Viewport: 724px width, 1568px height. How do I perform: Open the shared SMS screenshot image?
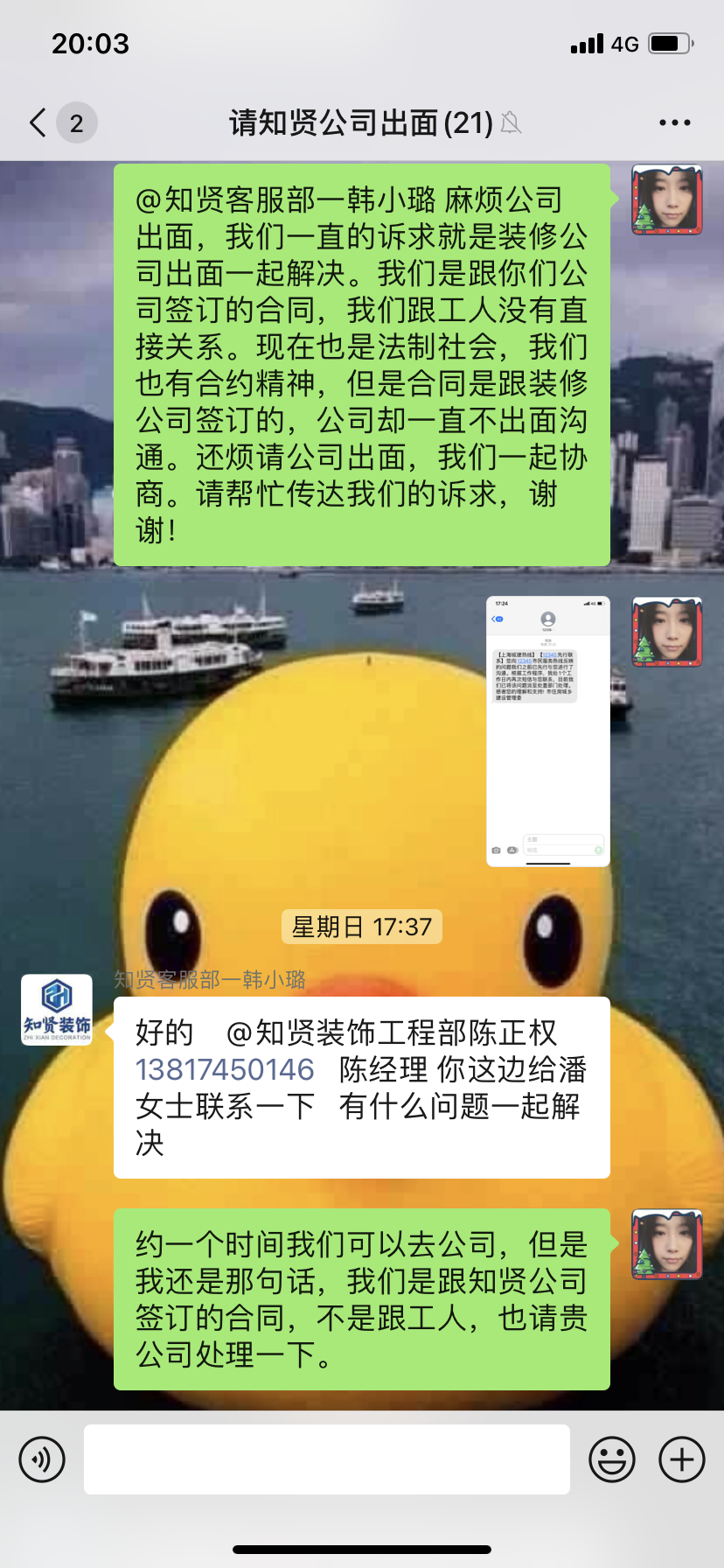(x=547, y=731)
